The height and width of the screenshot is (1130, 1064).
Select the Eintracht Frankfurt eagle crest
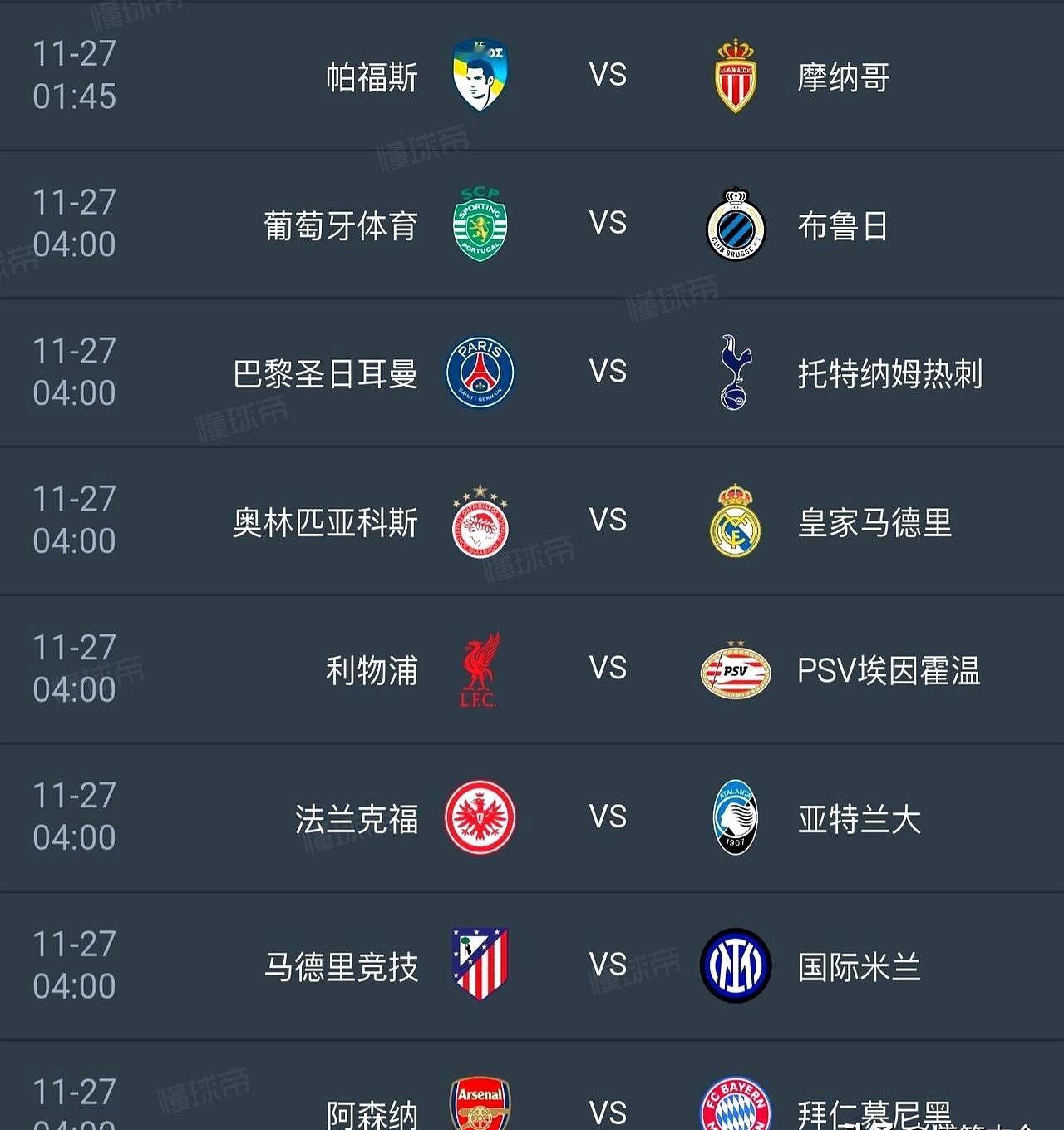(480, 817)
